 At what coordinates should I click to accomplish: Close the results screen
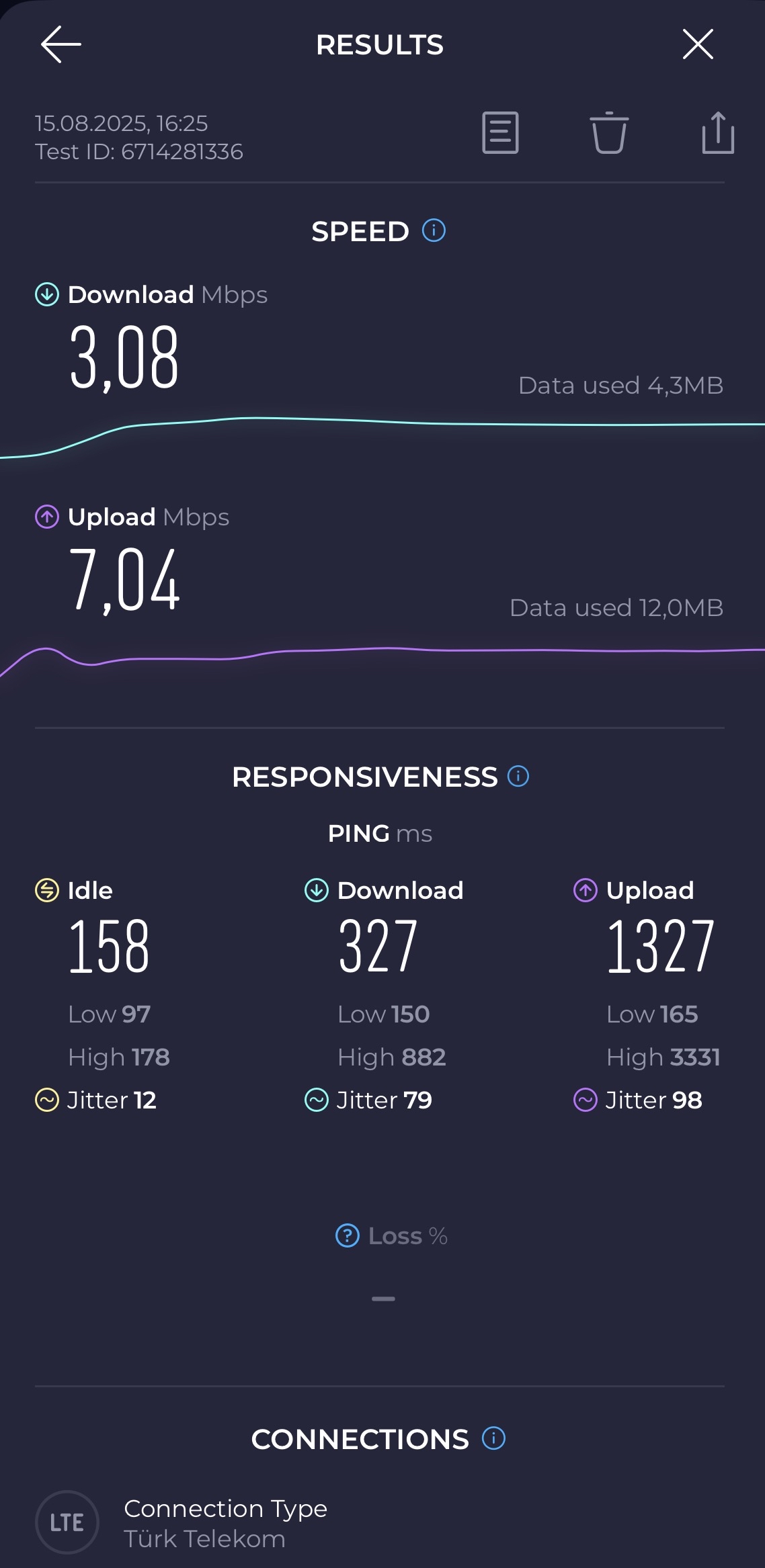pos(698,44)
